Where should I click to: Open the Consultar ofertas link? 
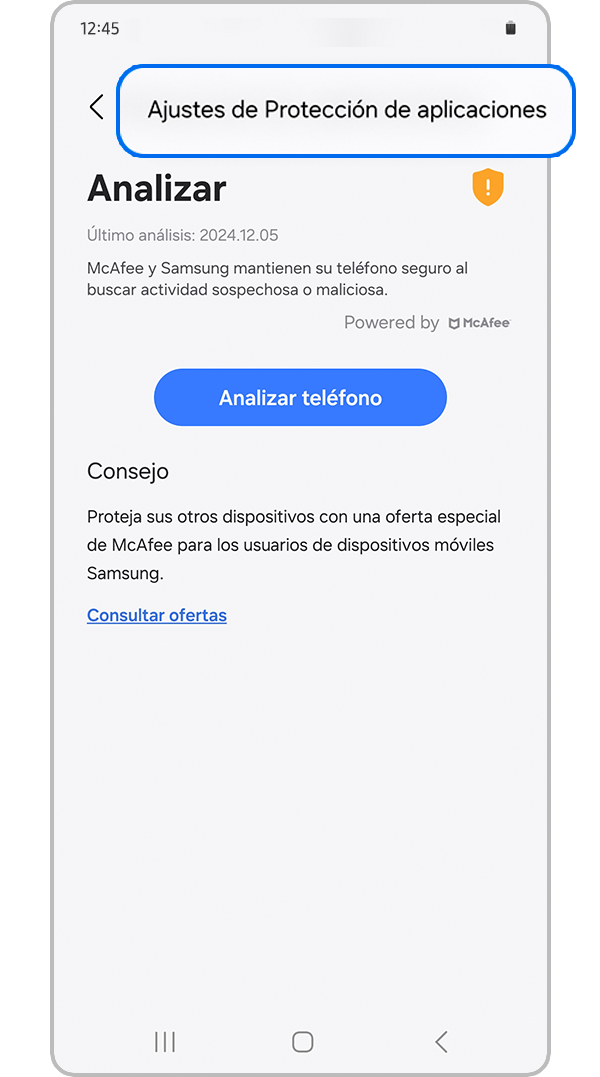[x=157, y=615]
